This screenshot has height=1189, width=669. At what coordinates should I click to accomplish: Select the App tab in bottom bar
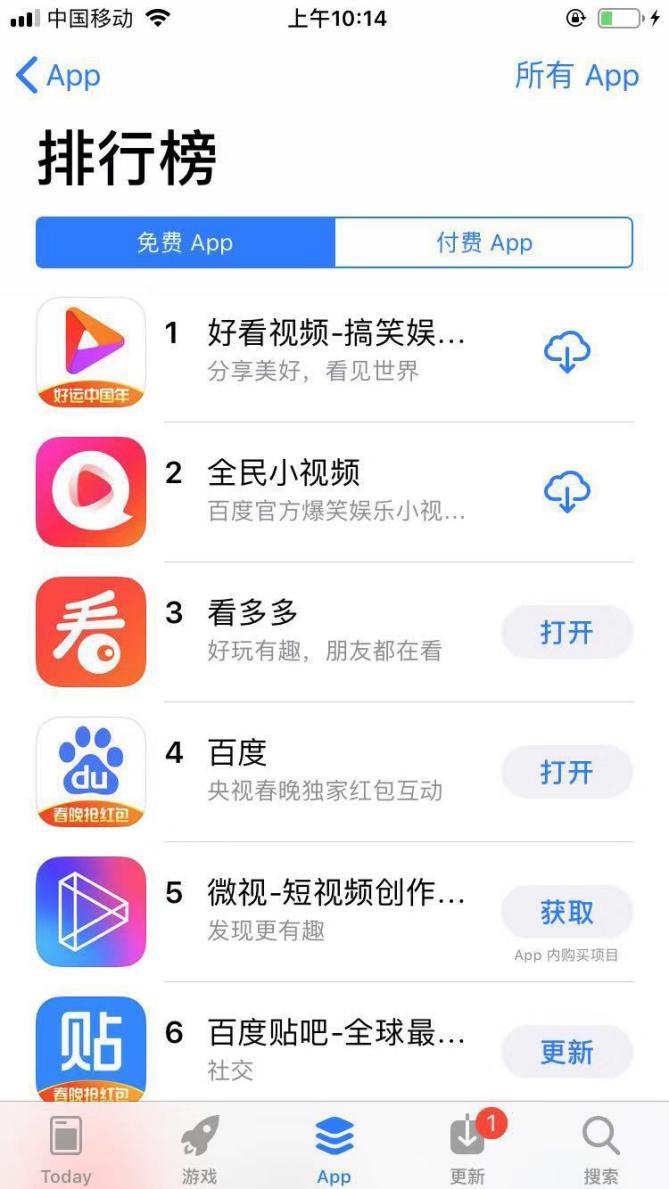click(334, 1149)
